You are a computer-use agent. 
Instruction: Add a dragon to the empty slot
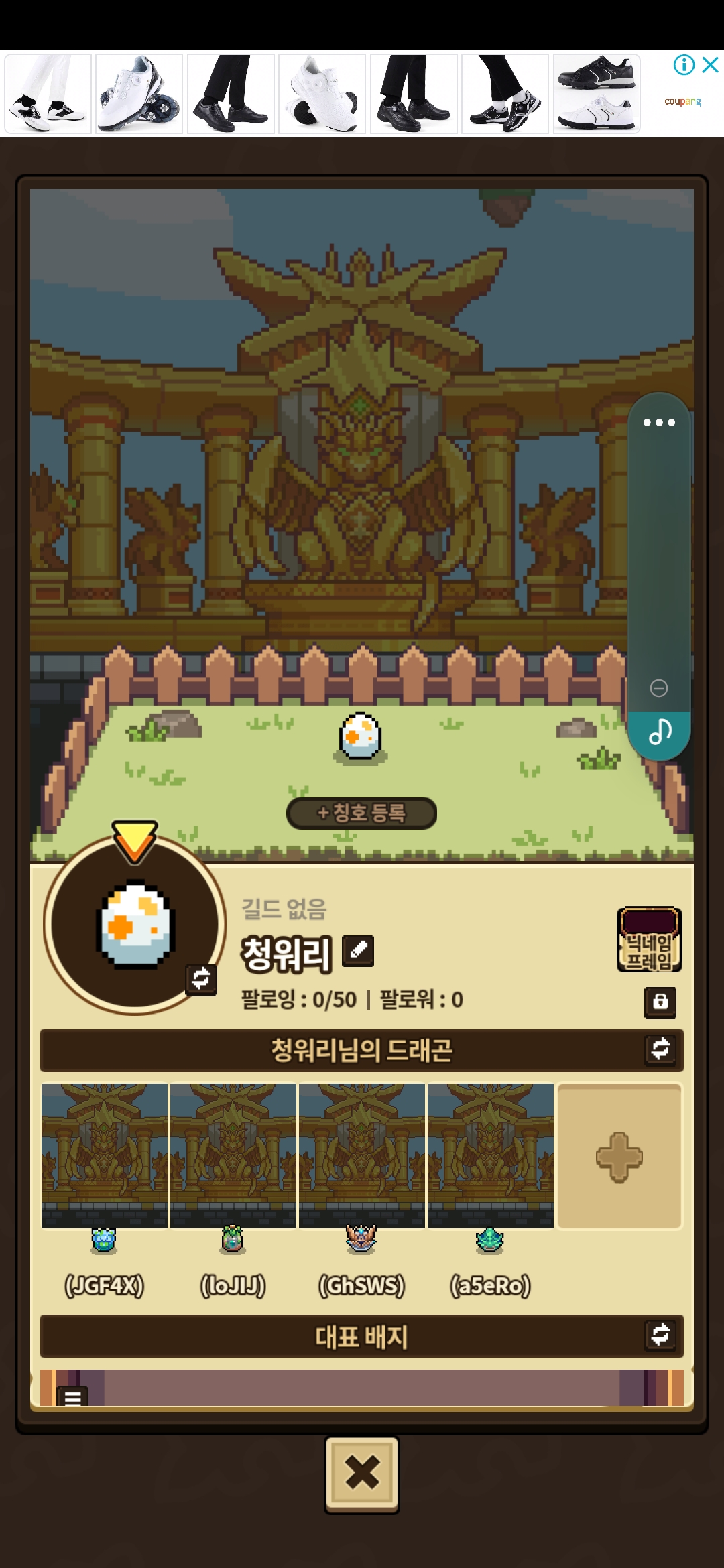619,1157
